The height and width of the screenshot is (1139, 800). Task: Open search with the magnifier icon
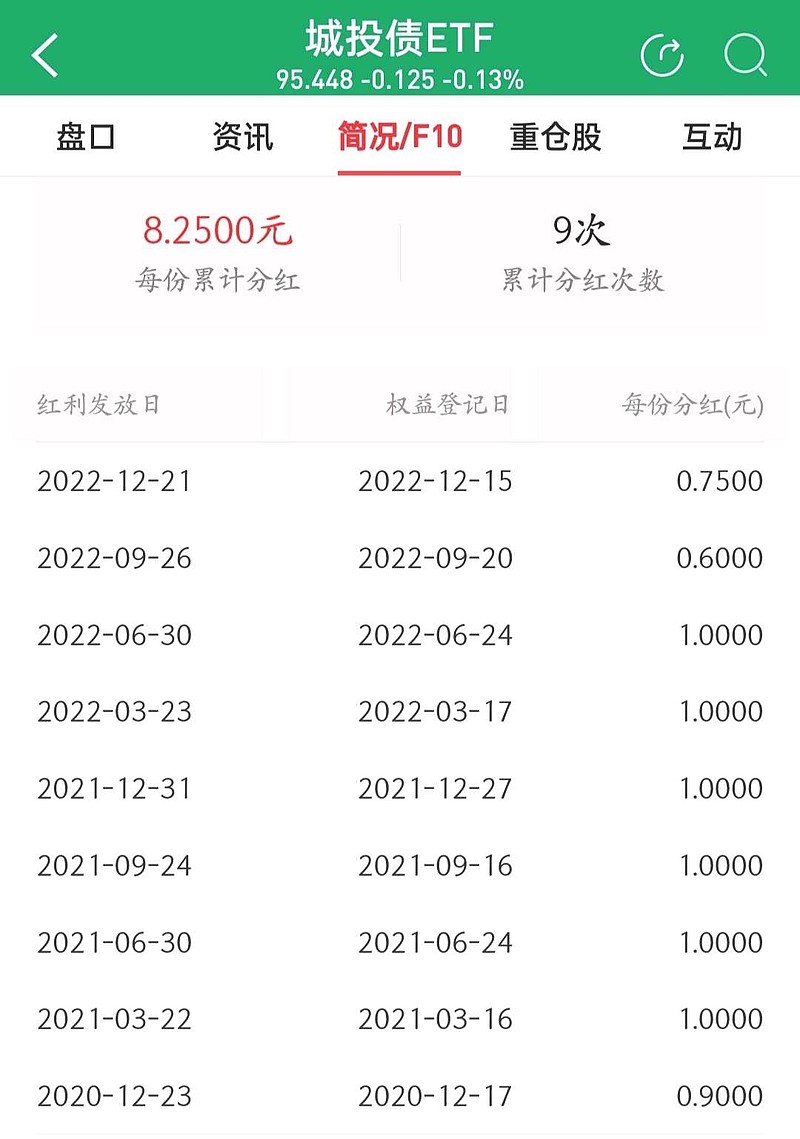[744, 55]
